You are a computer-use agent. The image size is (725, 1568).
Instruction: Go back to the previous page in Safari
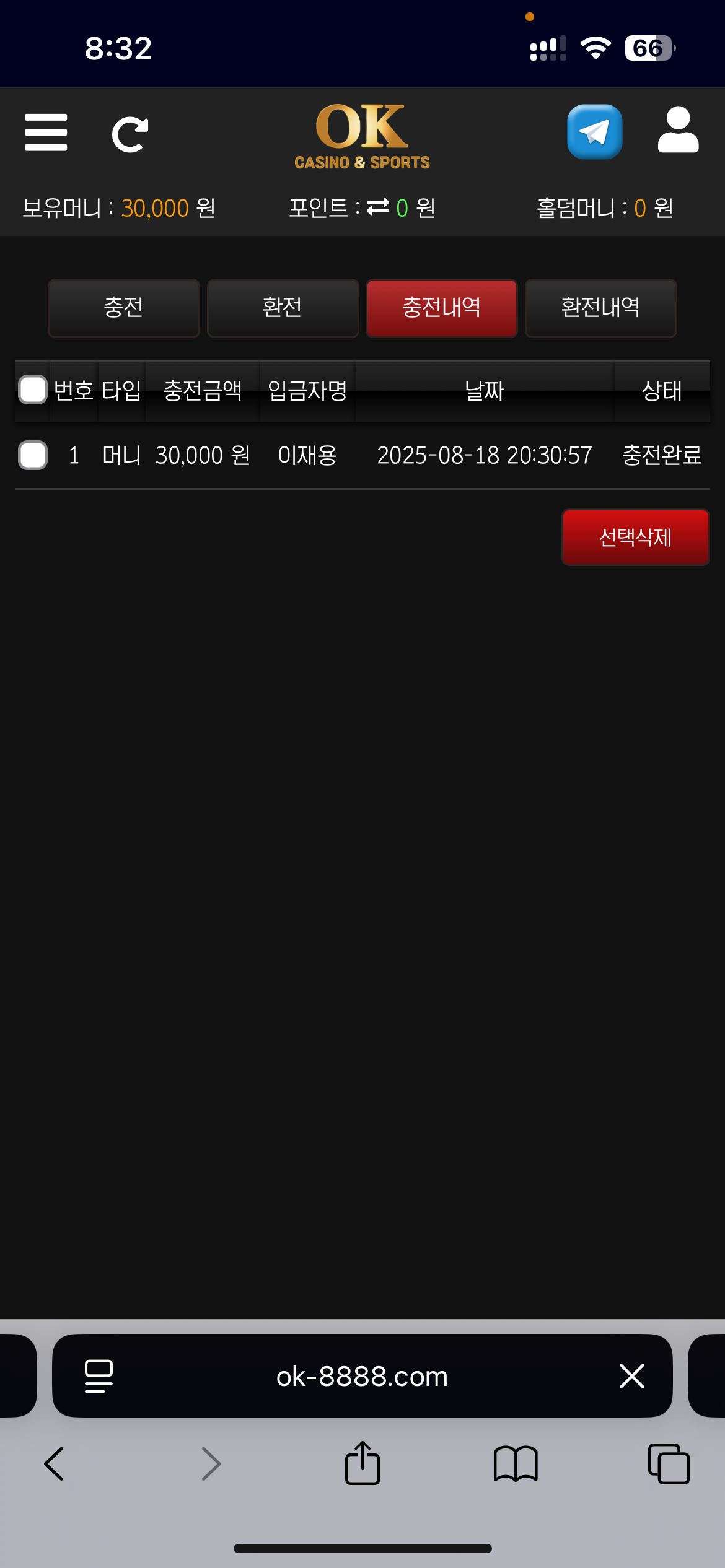coord(55,1464)
